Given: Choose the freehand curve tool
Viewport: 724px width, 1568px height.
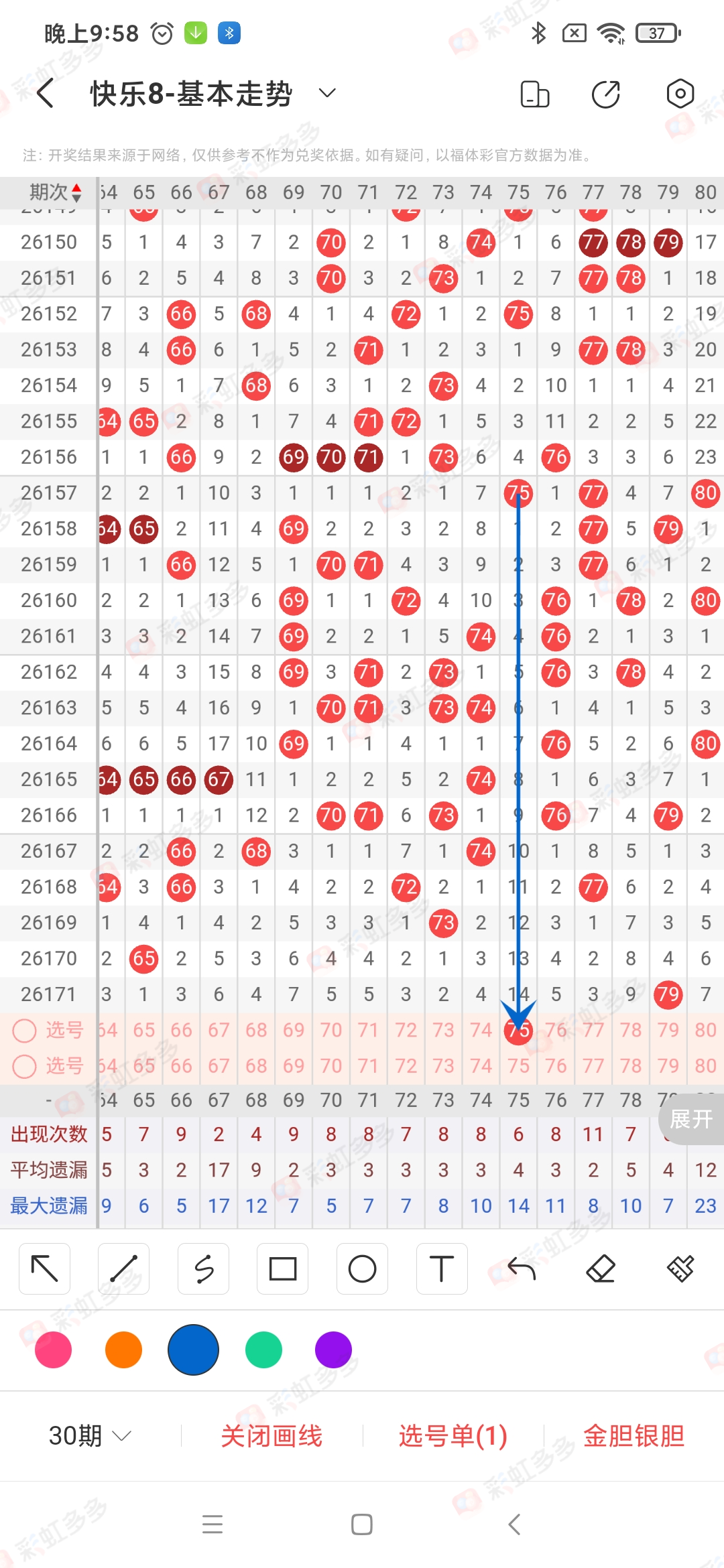Looking at the screenshot, I should click(x=204, y=1268).
